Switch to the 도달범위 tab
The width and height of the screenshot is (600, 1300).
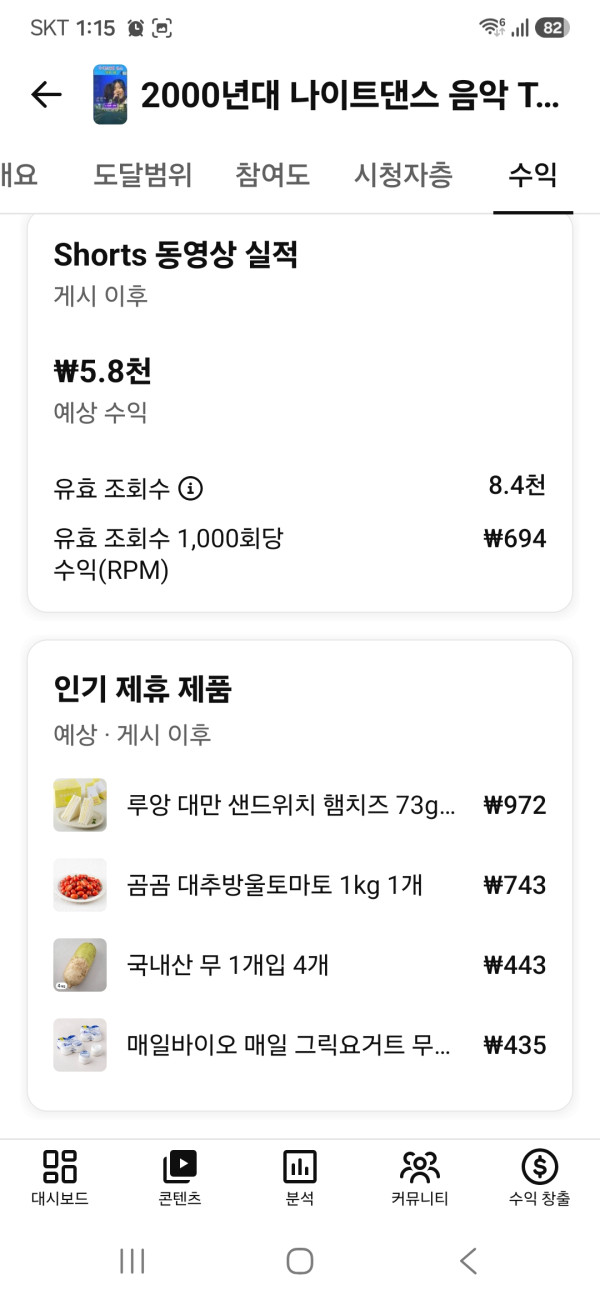tap(143, 175)
